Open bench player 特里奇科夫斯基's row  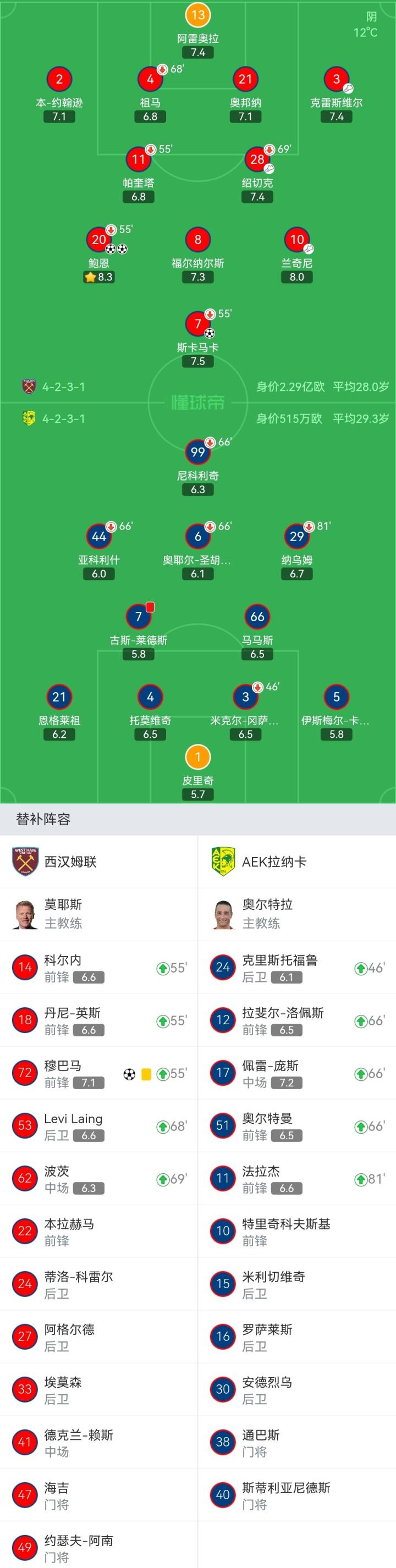pyautogui.click(x=296, y=1232)
